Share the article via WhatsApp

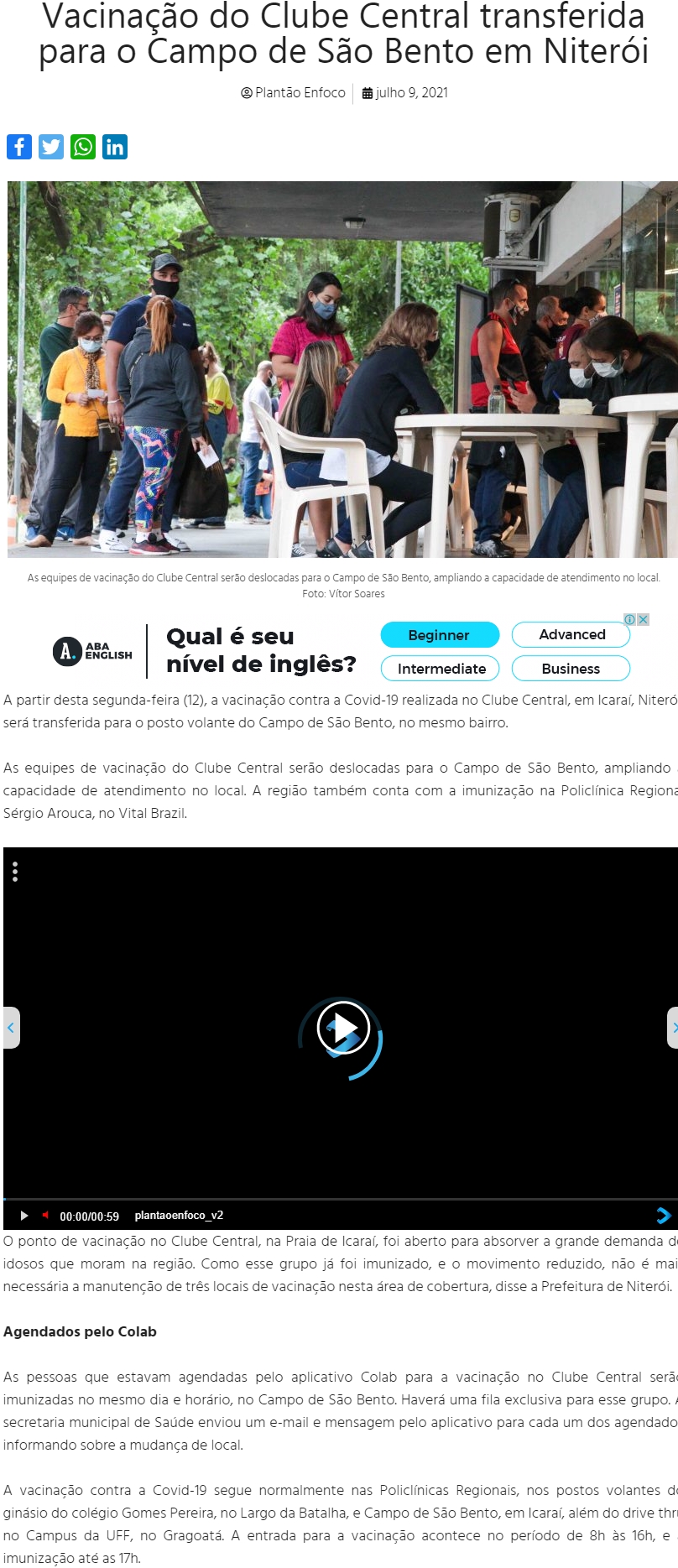pyautogui.click(x=83, y=147)
